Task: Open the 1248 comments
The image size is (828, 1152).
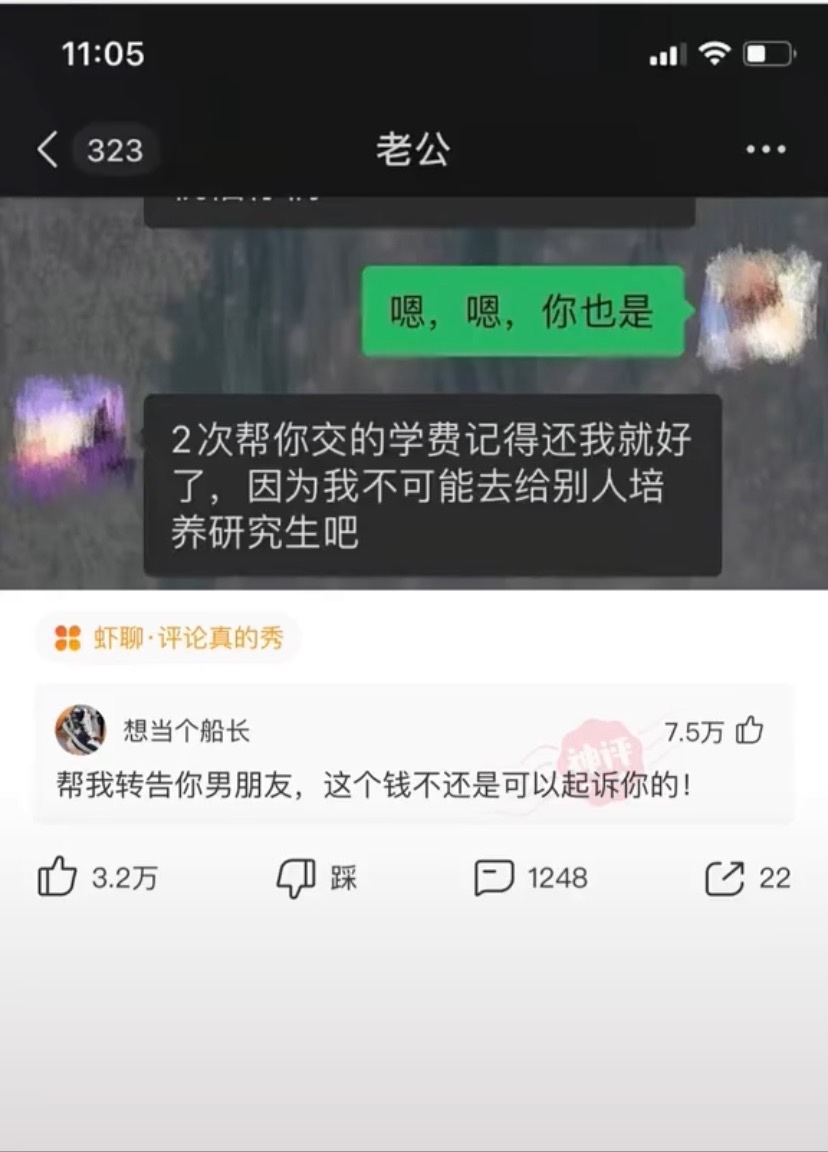Action: (494, 878)
